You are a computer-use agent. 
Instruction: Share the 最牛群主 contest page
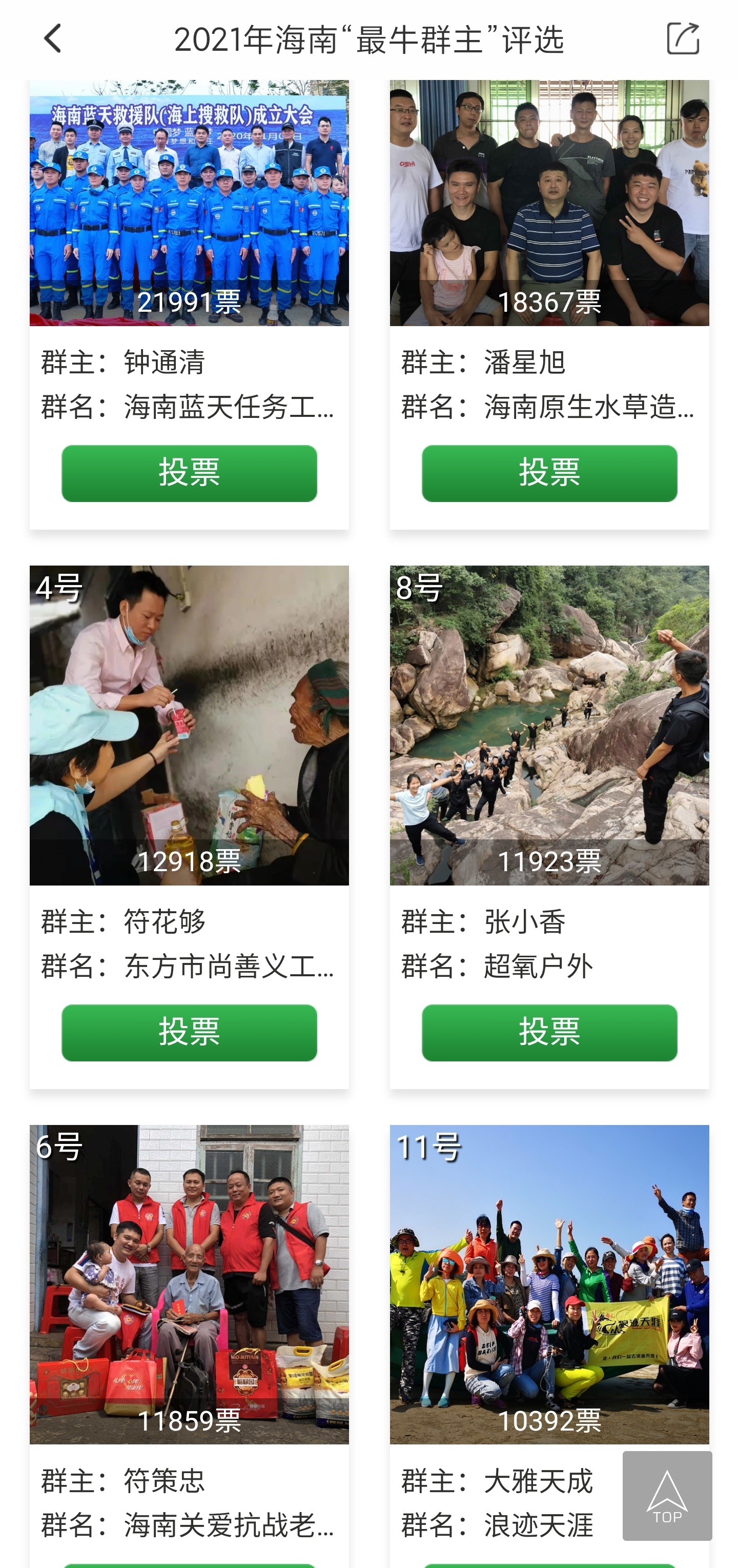point(683,39)
